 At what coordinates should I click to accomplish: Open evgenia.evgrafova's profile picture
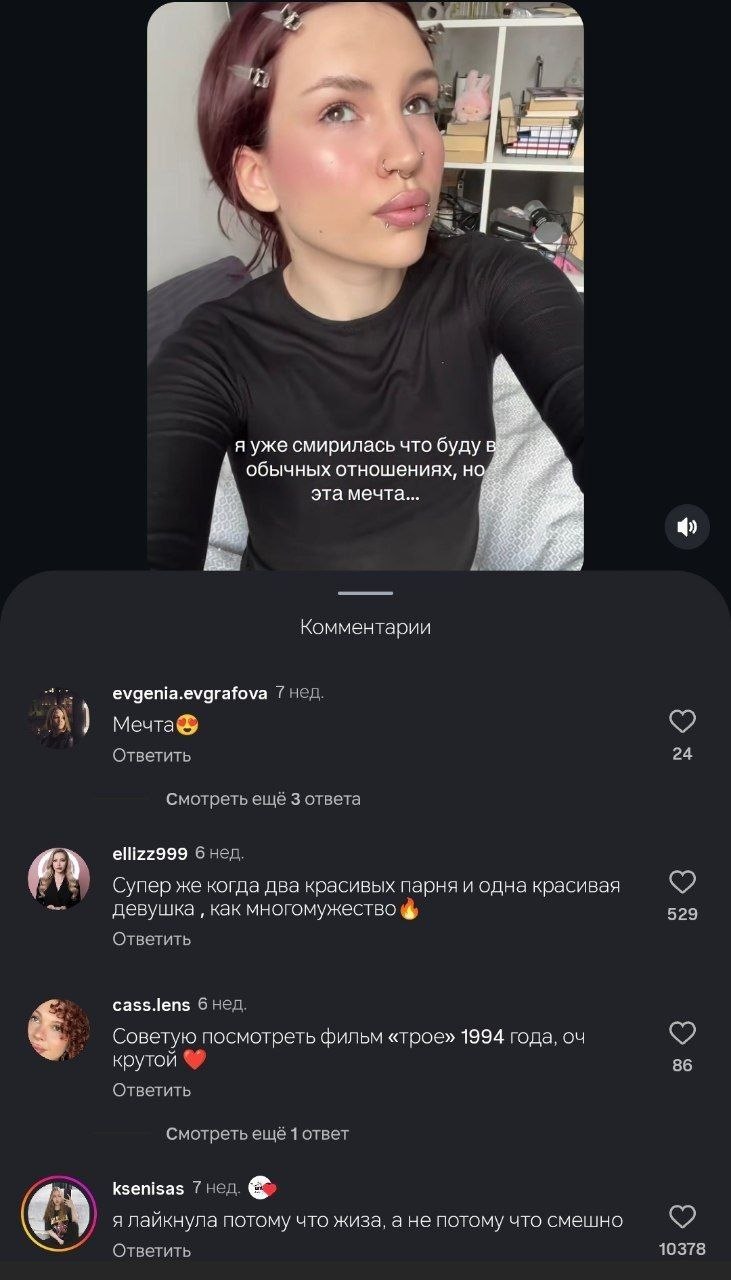(x=58, y=718)
